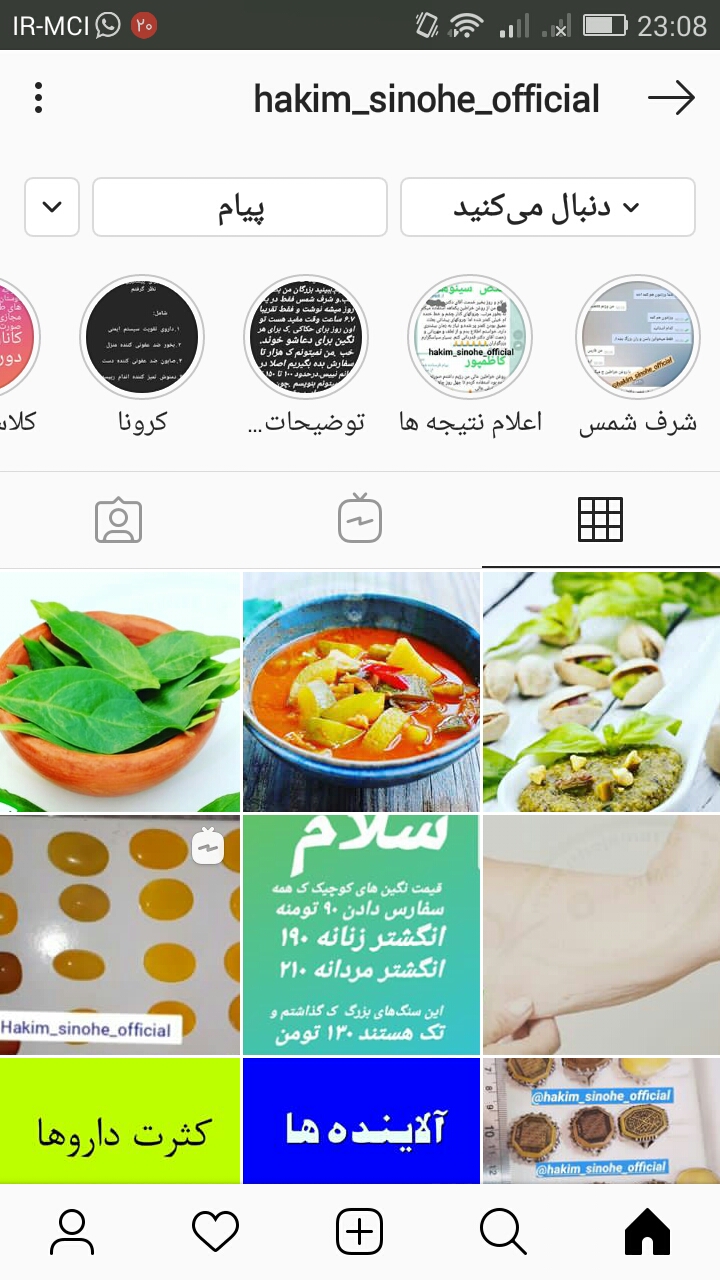
Task: Open the three-dot overflow menu
Action: (38, 98)
